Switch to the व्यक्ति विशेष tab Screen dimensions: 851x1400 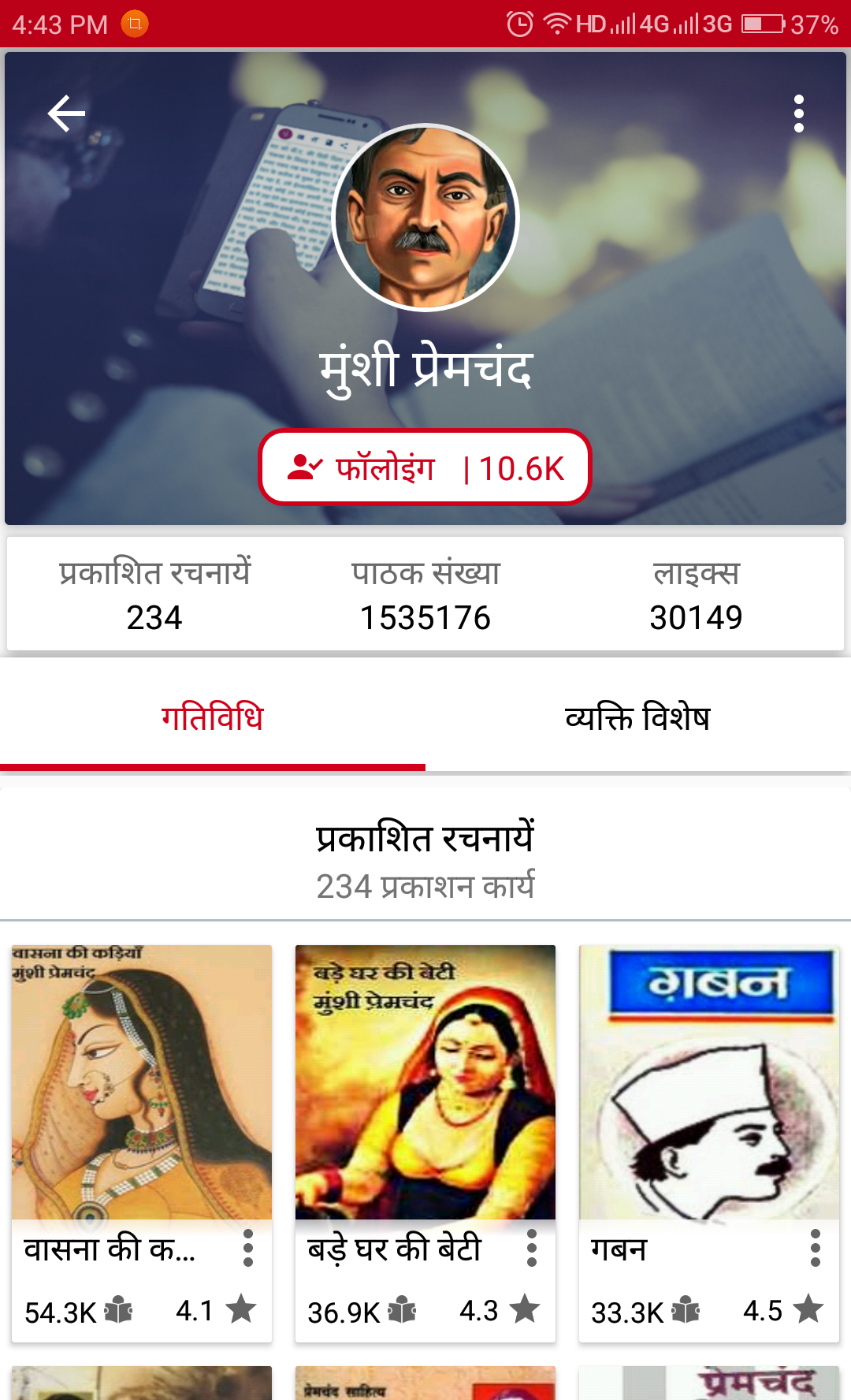(x=638, y=717)
